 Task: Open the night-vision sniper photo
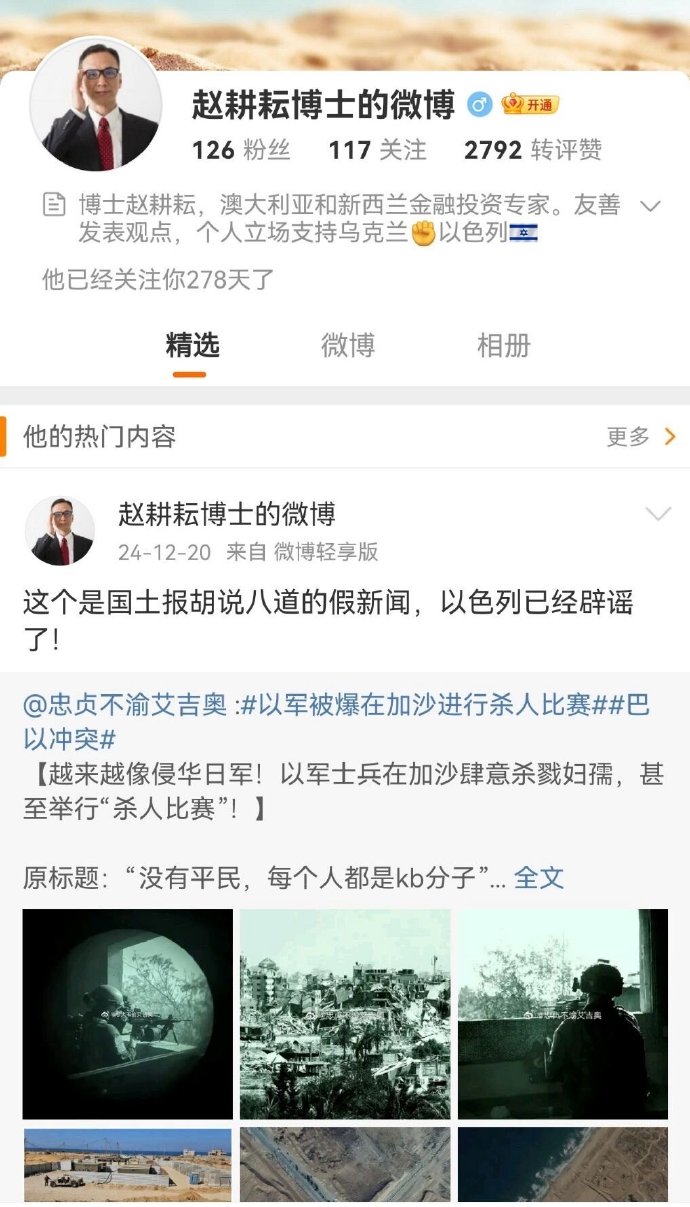coord(128,1013)
